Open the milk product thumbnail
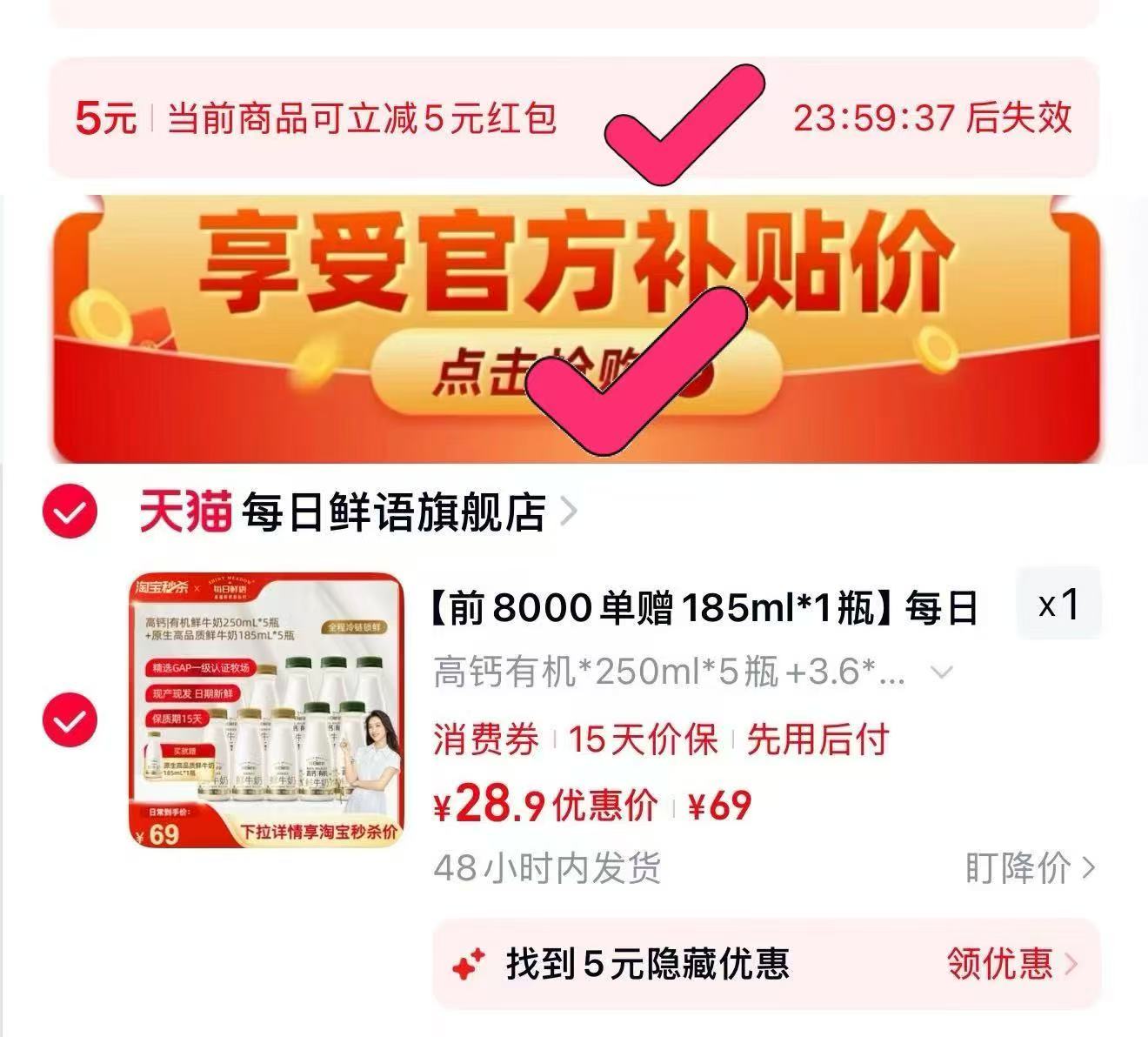Viewport: 1148px width, 1037px height. 266,710
